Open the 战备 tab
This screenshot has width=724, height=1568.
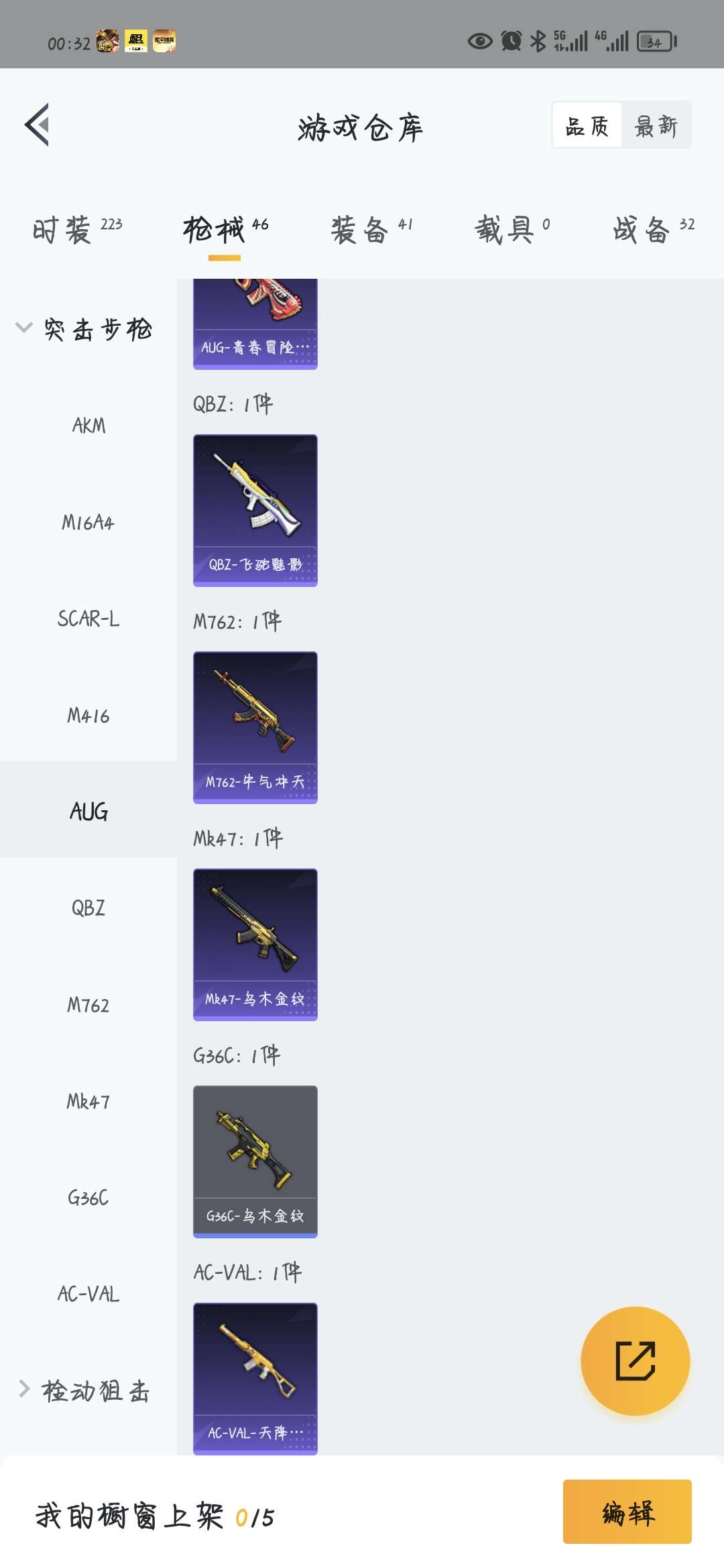[x=654, y=231]
